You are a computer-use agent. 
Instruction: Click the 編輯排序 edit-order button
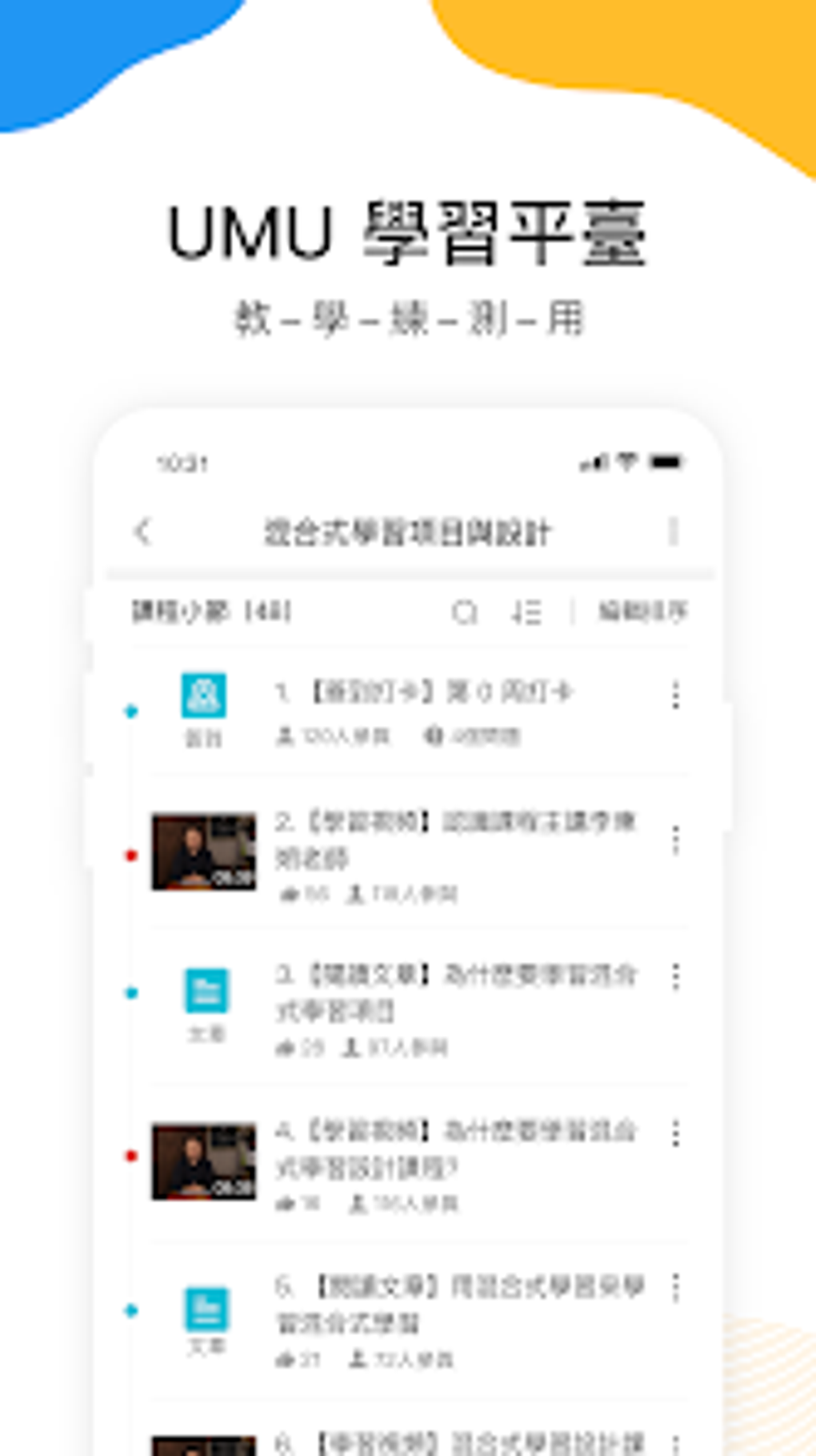pos(642,610)
